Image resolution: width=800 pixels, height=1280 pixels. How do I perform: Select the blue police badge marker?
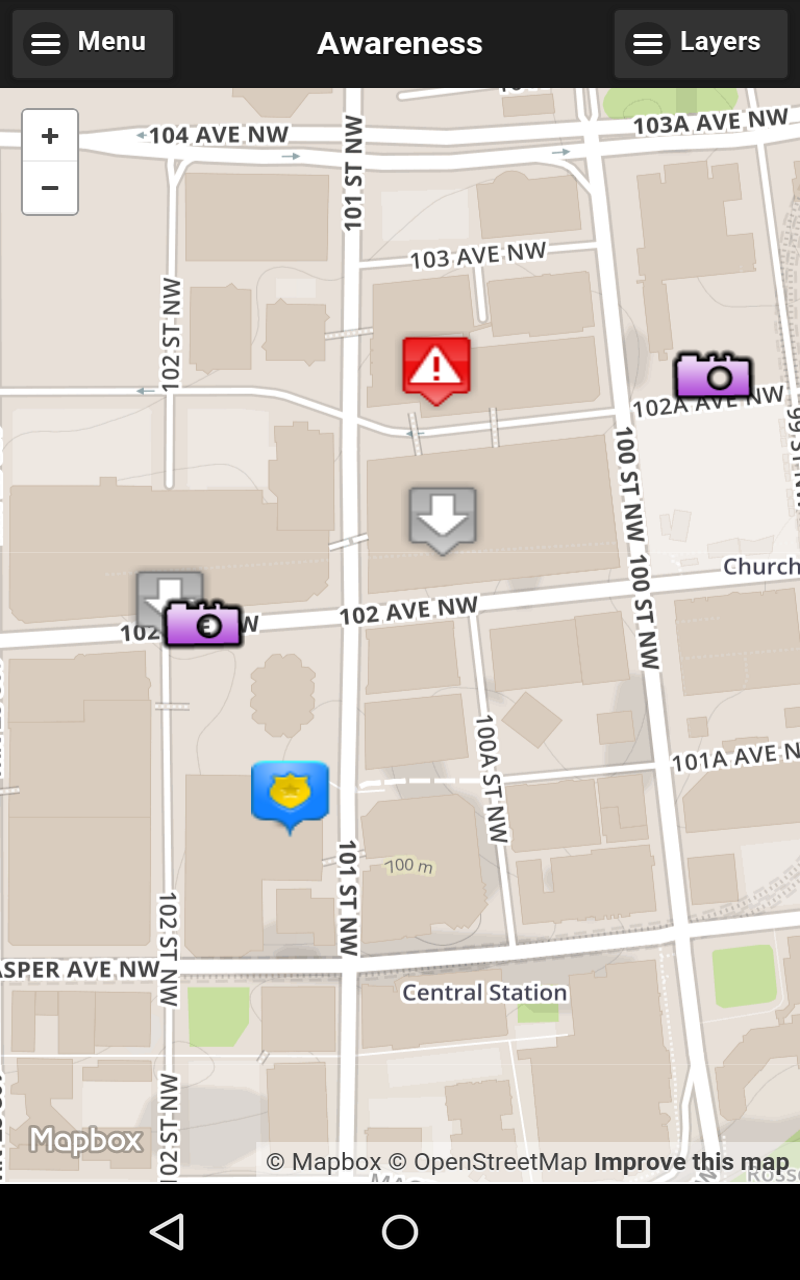tap(290, 792)
